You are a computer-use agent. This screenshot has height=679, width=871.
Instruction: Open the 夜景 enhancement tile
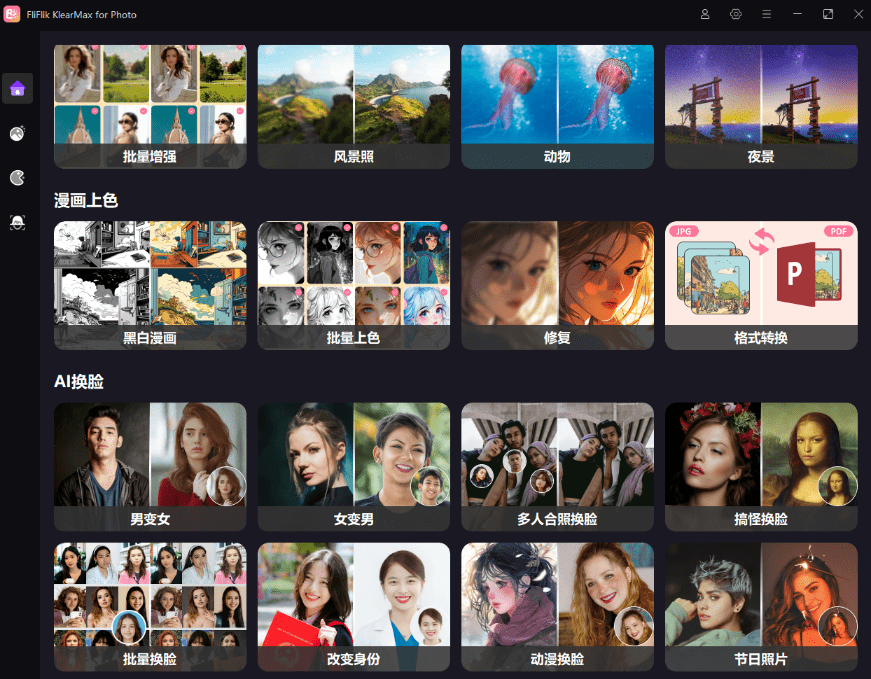click(761, 105)
